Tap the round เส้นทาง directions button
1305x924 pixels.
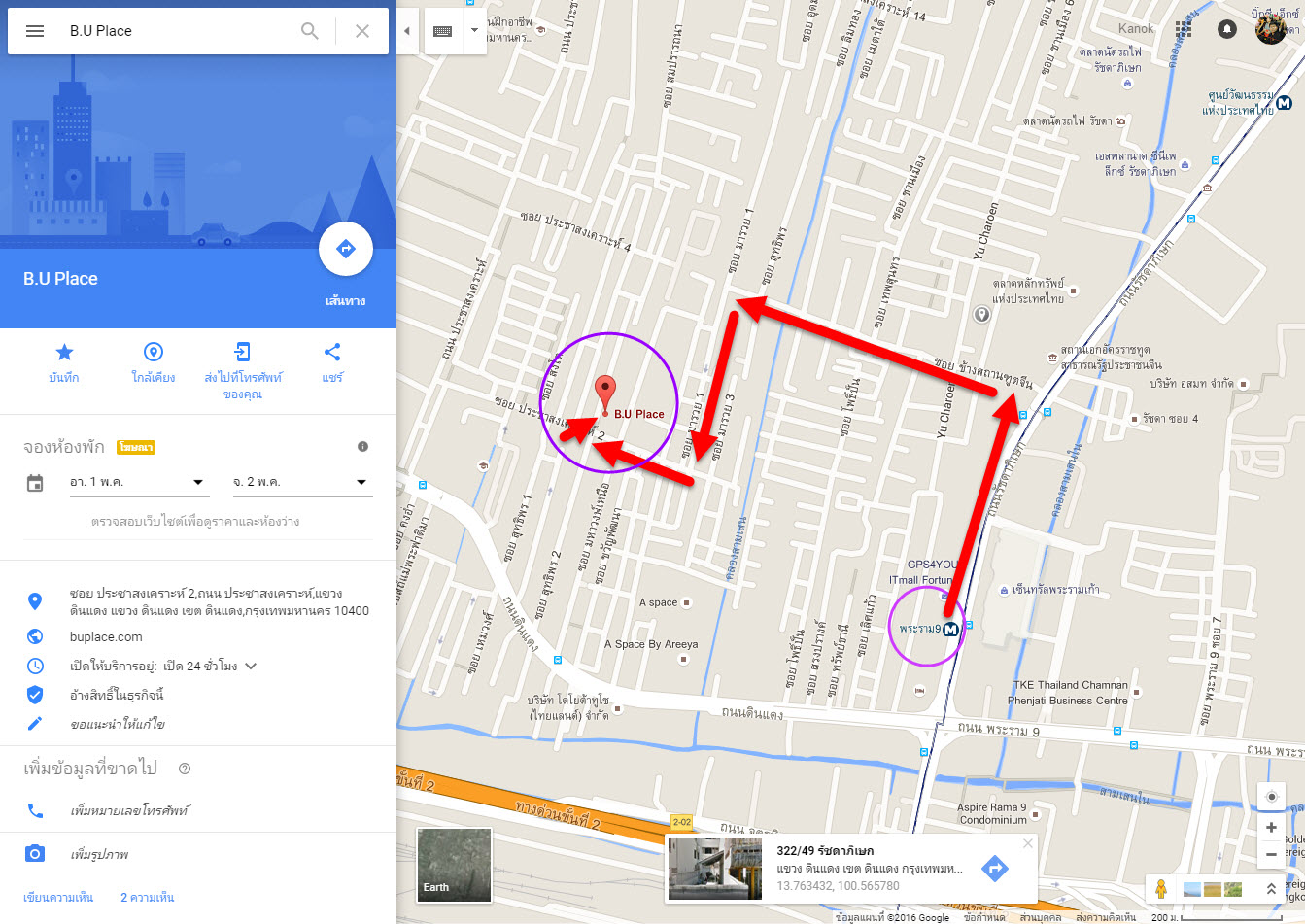point(346,250)
